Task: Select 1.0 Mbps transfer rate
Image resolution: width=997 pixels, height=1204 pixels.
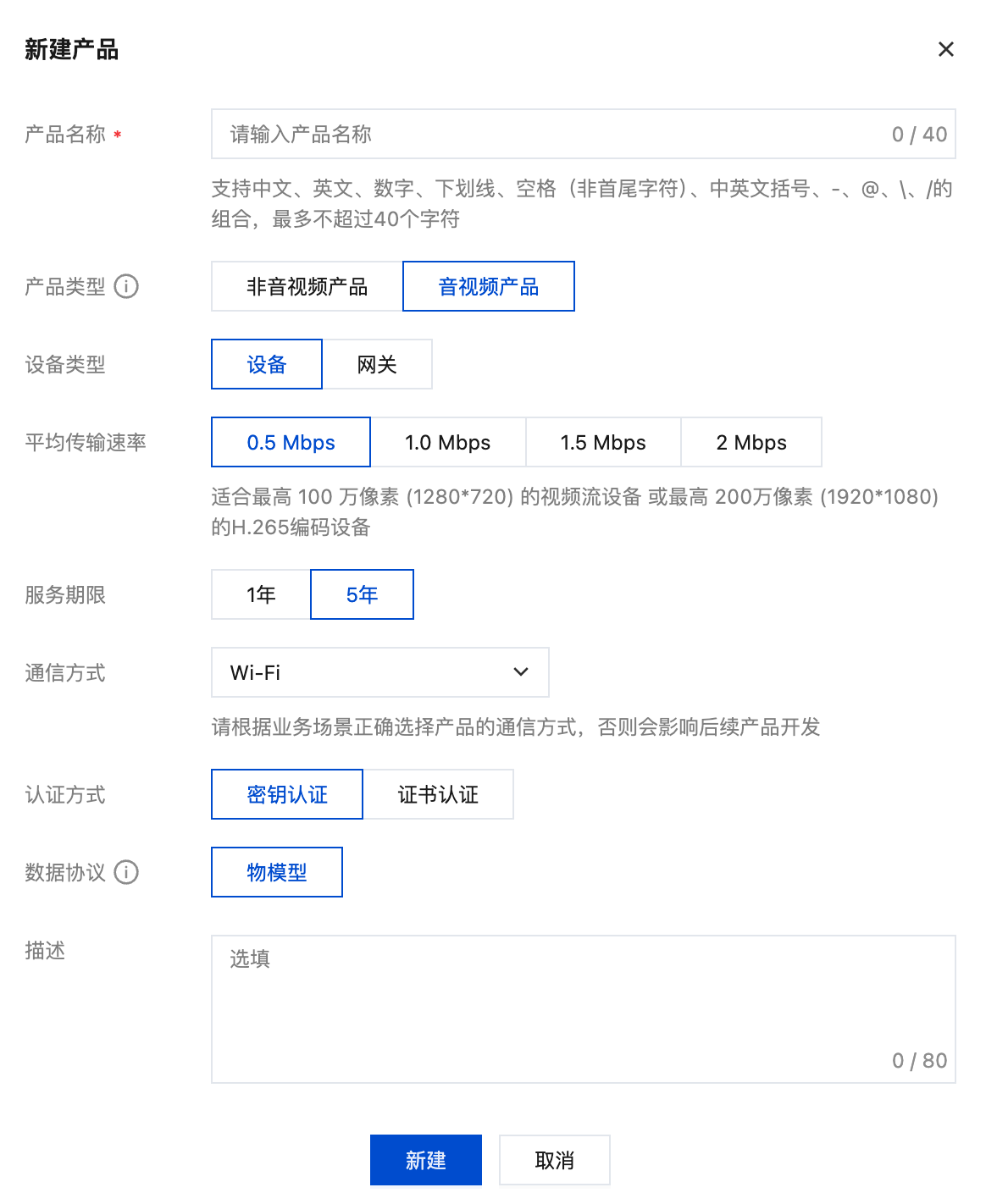Action: point(447,442)
